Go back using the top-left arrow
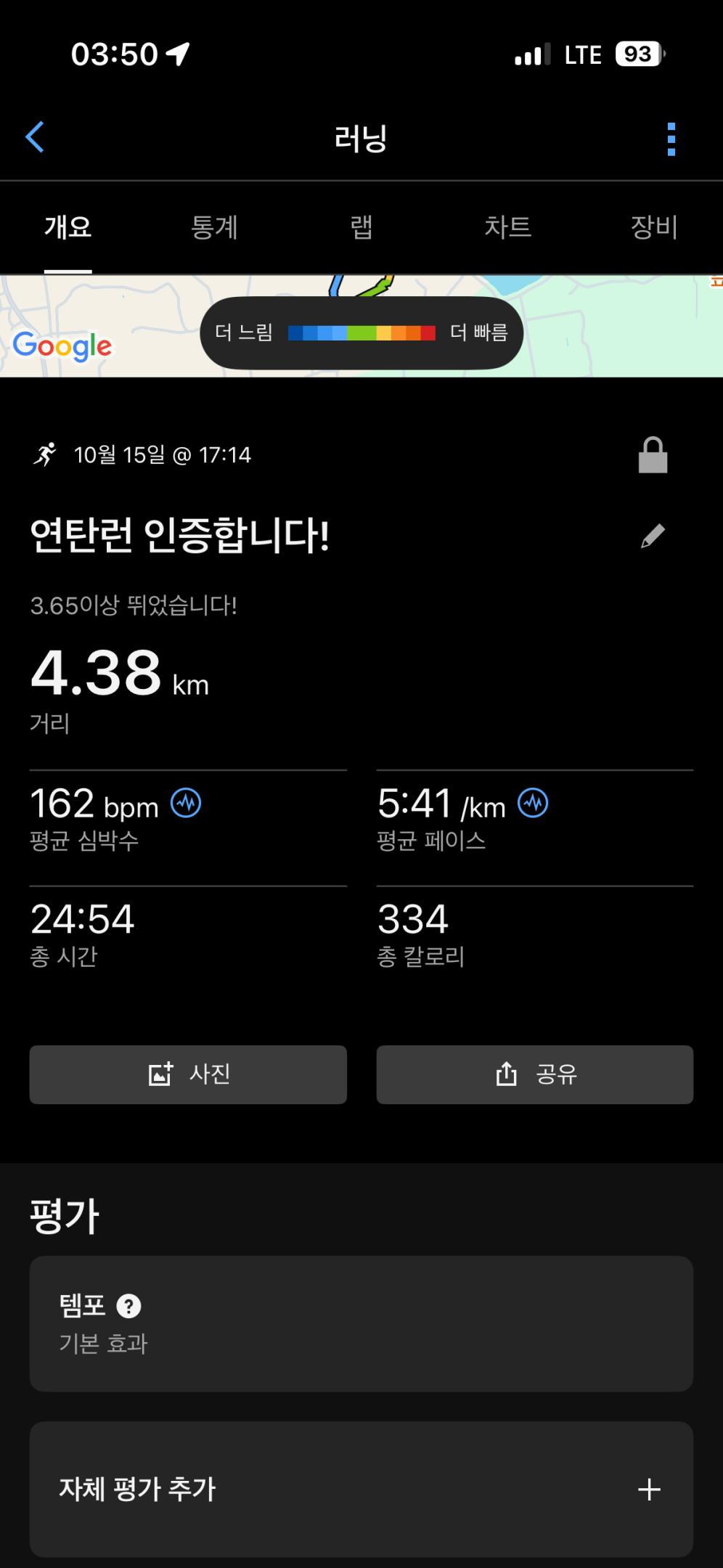723x1568 pixels. pyautogui.click(x=35, y=136)
